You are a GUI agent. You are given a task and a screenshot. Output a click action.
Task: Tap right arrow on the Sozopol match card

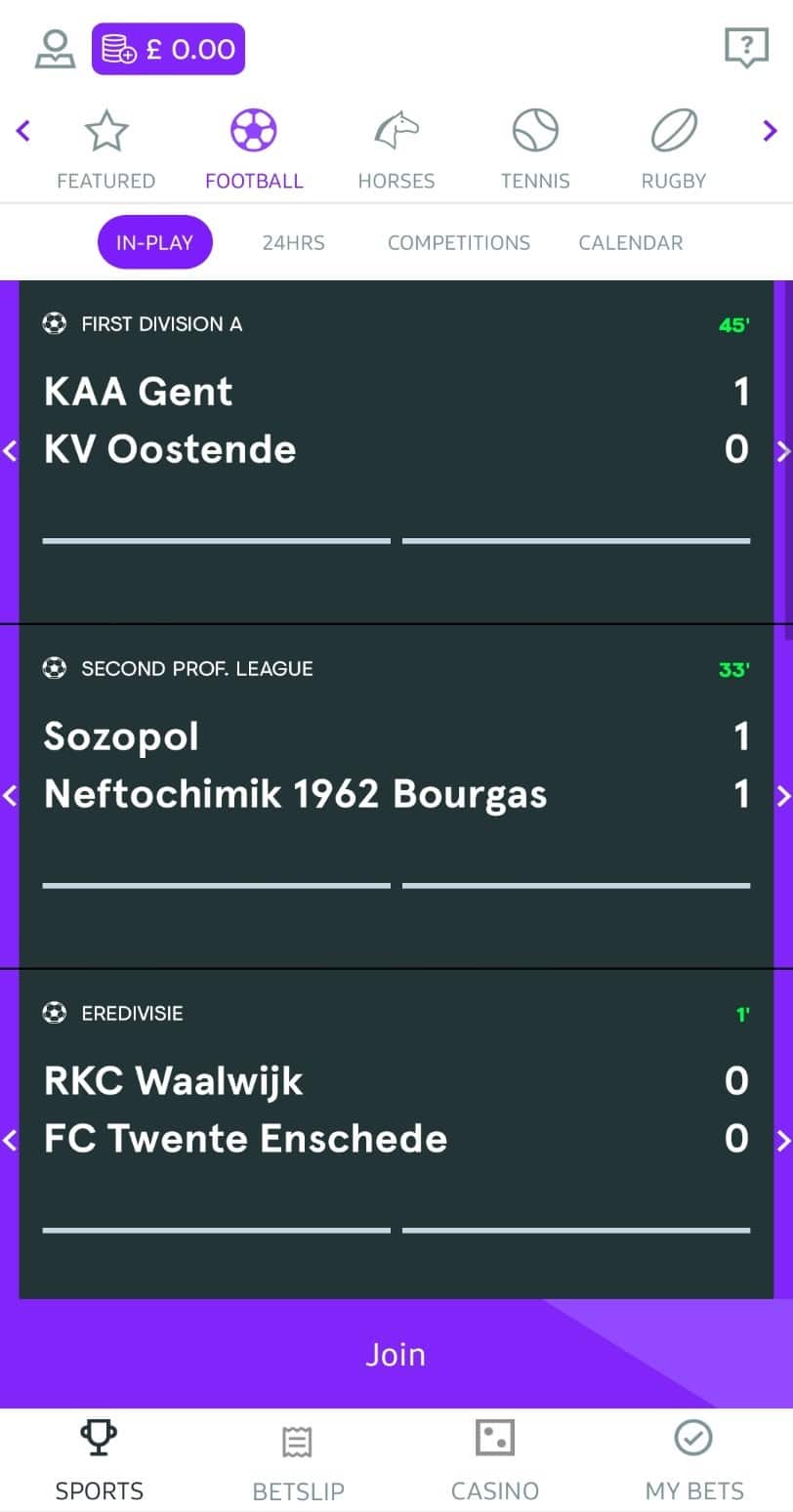pyautogui.click(x=783, y=796)
